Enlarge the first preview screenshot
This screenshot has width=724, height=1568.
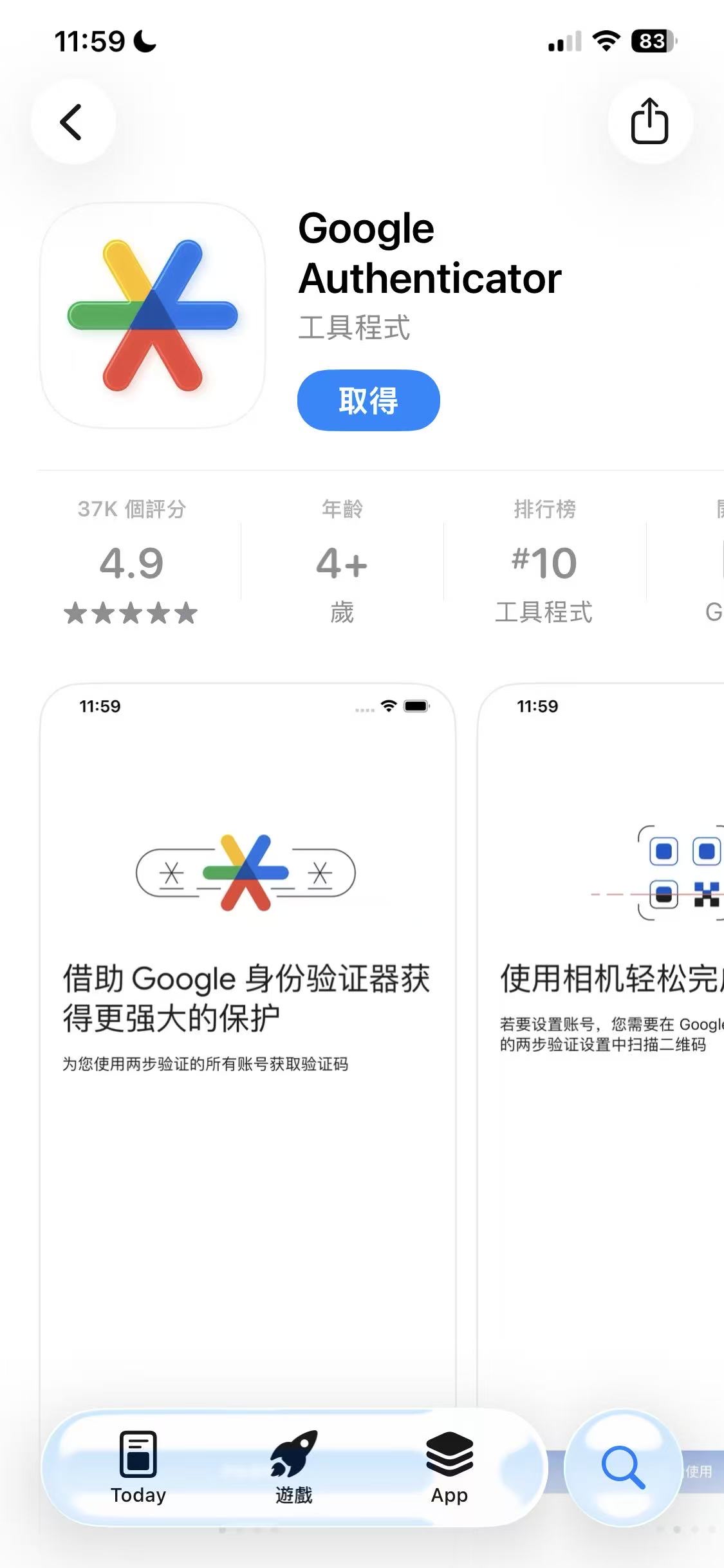[248, 1030]
